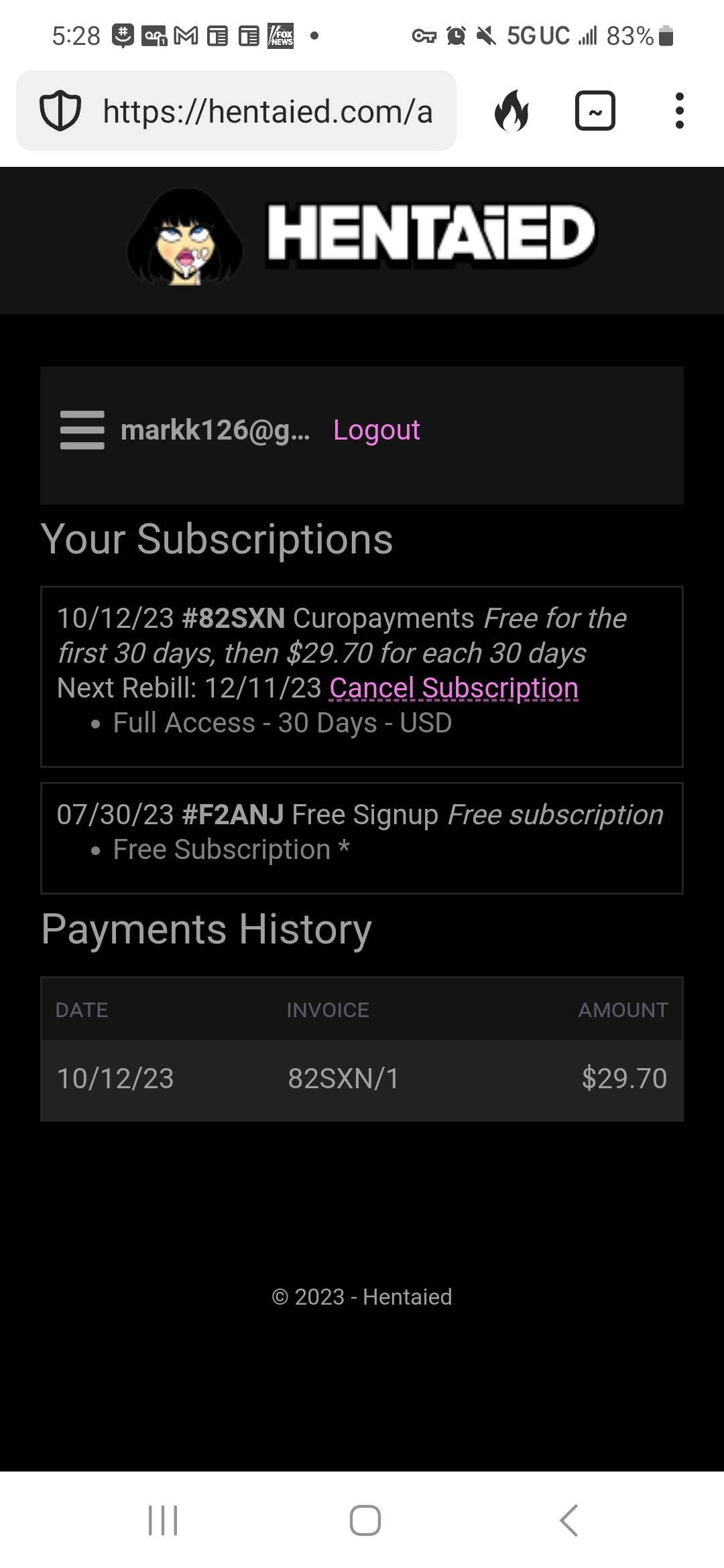
Task: Open the hamburger account menu
Action: [x=82, y=430]
